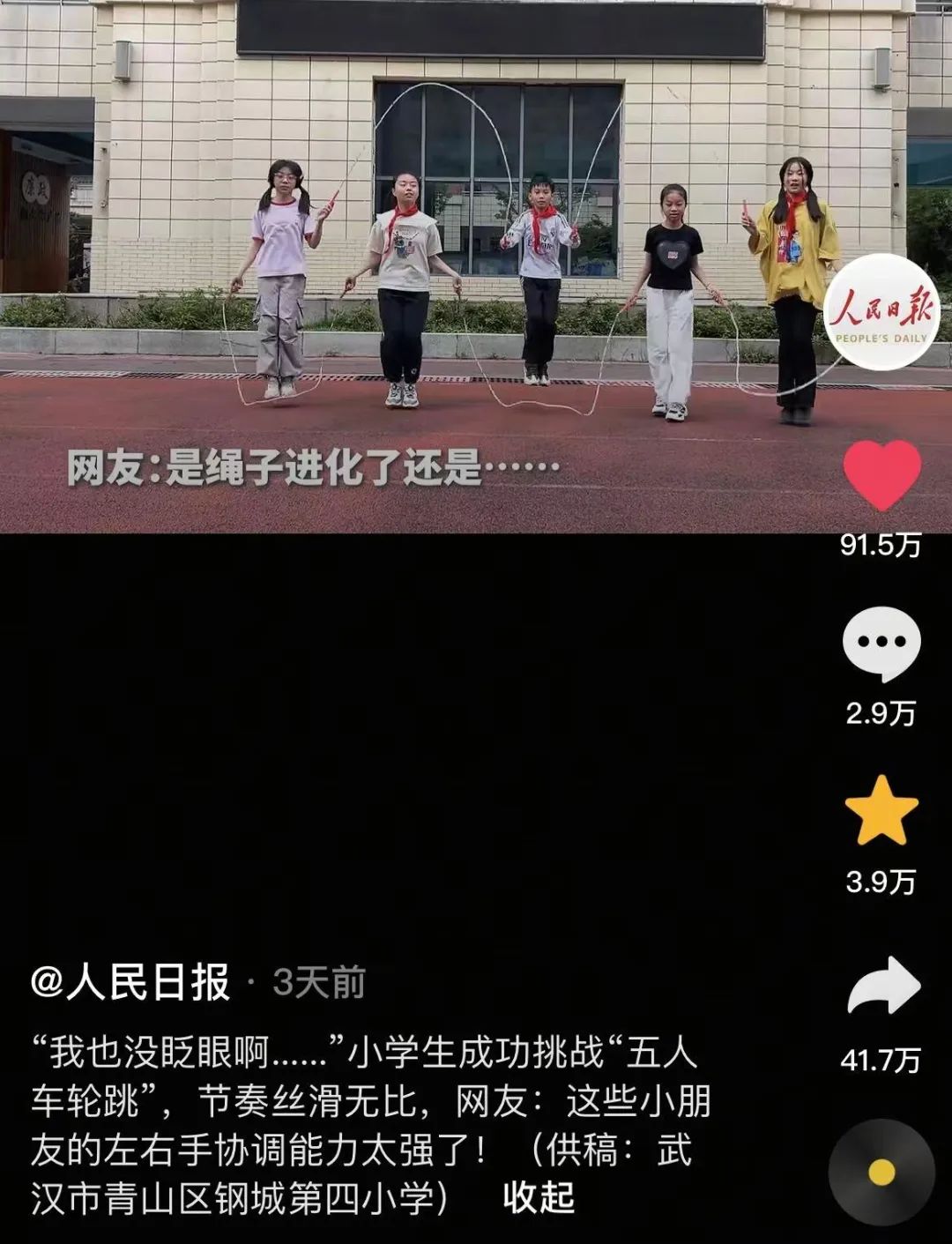The image size is (952, 1244).
Task: Open the spinning music disc
Action: click(881, 1172)
